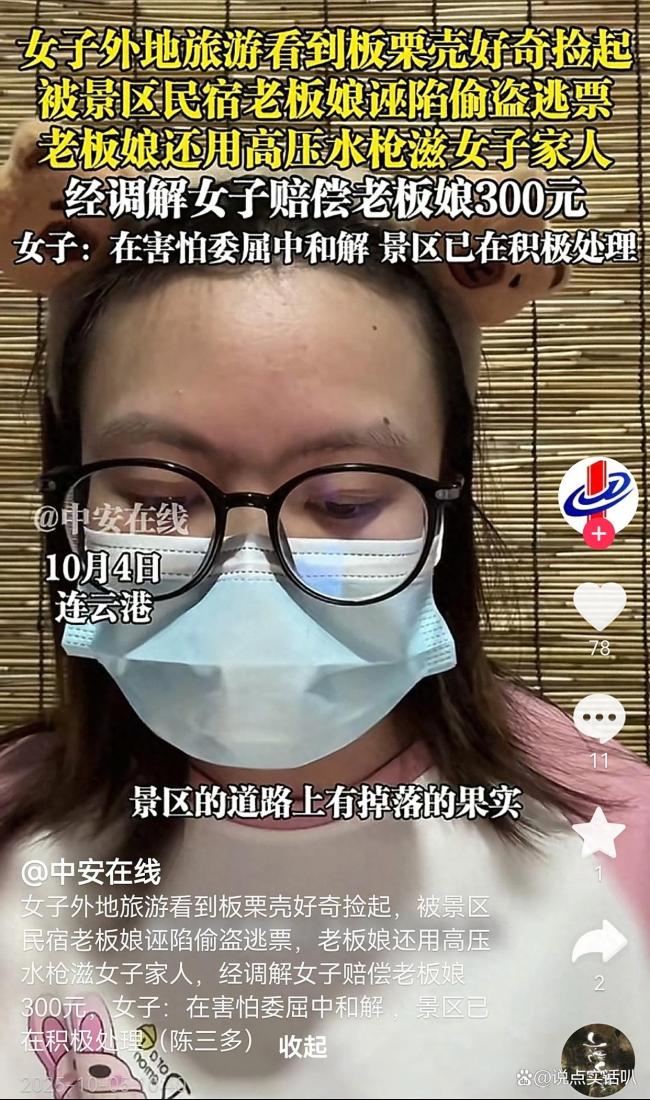650x1100 pixels.
Task: Add this video to favorites
Action: 599,833
